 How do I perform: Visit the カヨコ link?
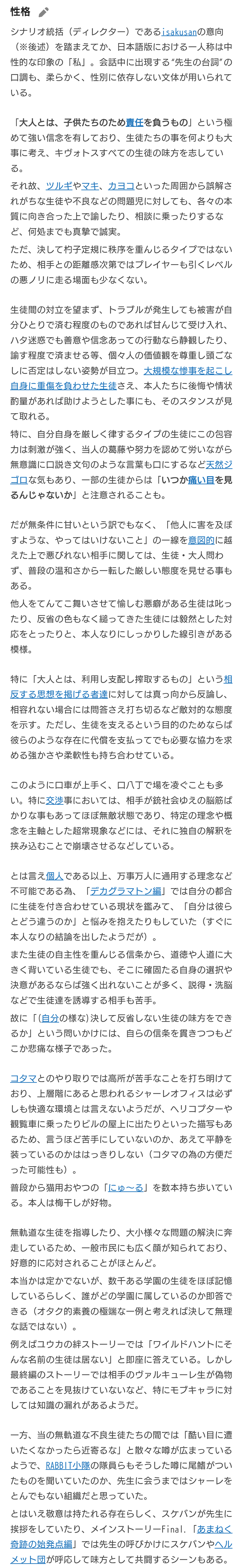(121, 186)
